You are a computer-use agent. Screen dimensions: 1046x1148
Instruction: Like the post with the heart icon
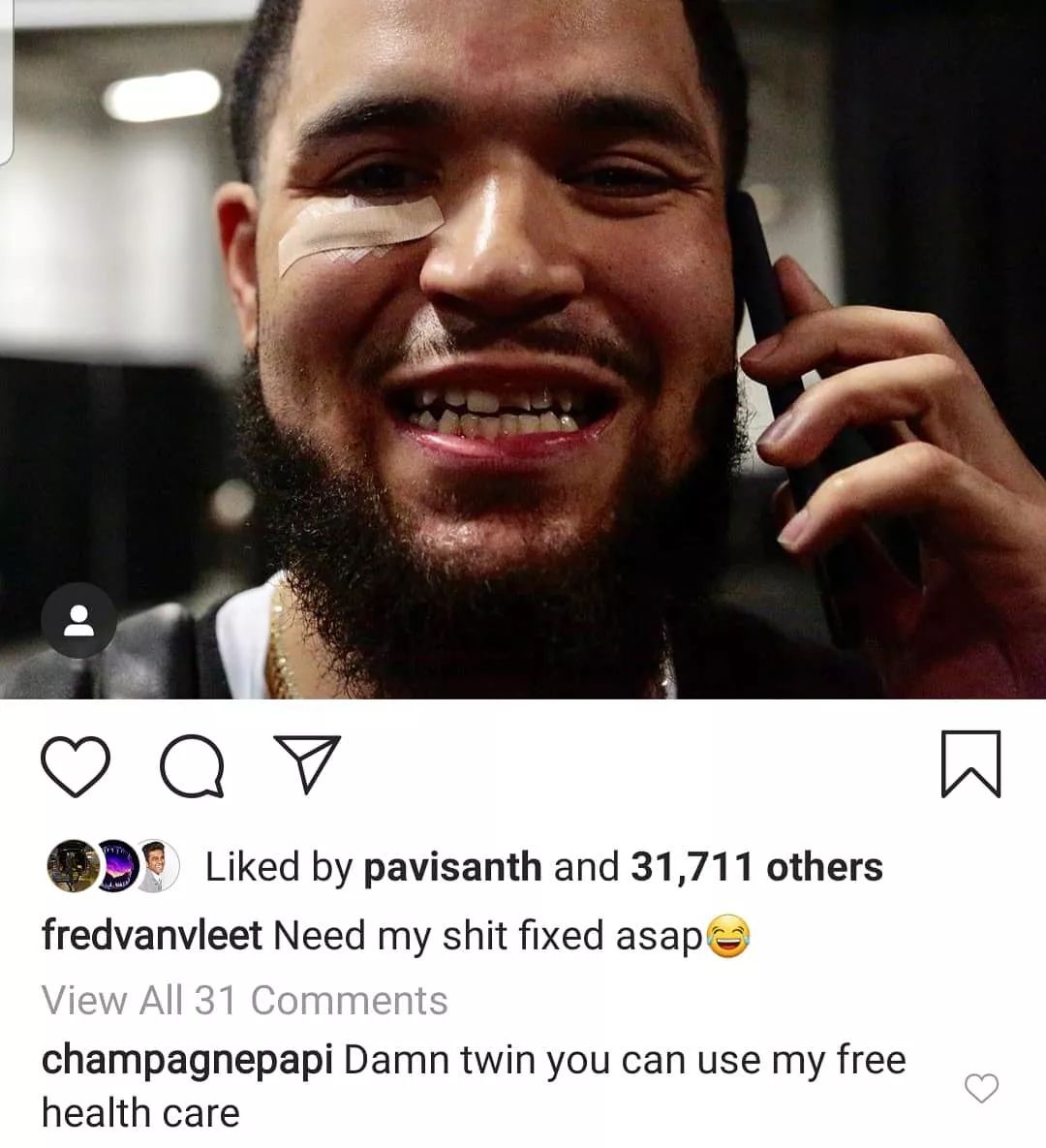77,765
